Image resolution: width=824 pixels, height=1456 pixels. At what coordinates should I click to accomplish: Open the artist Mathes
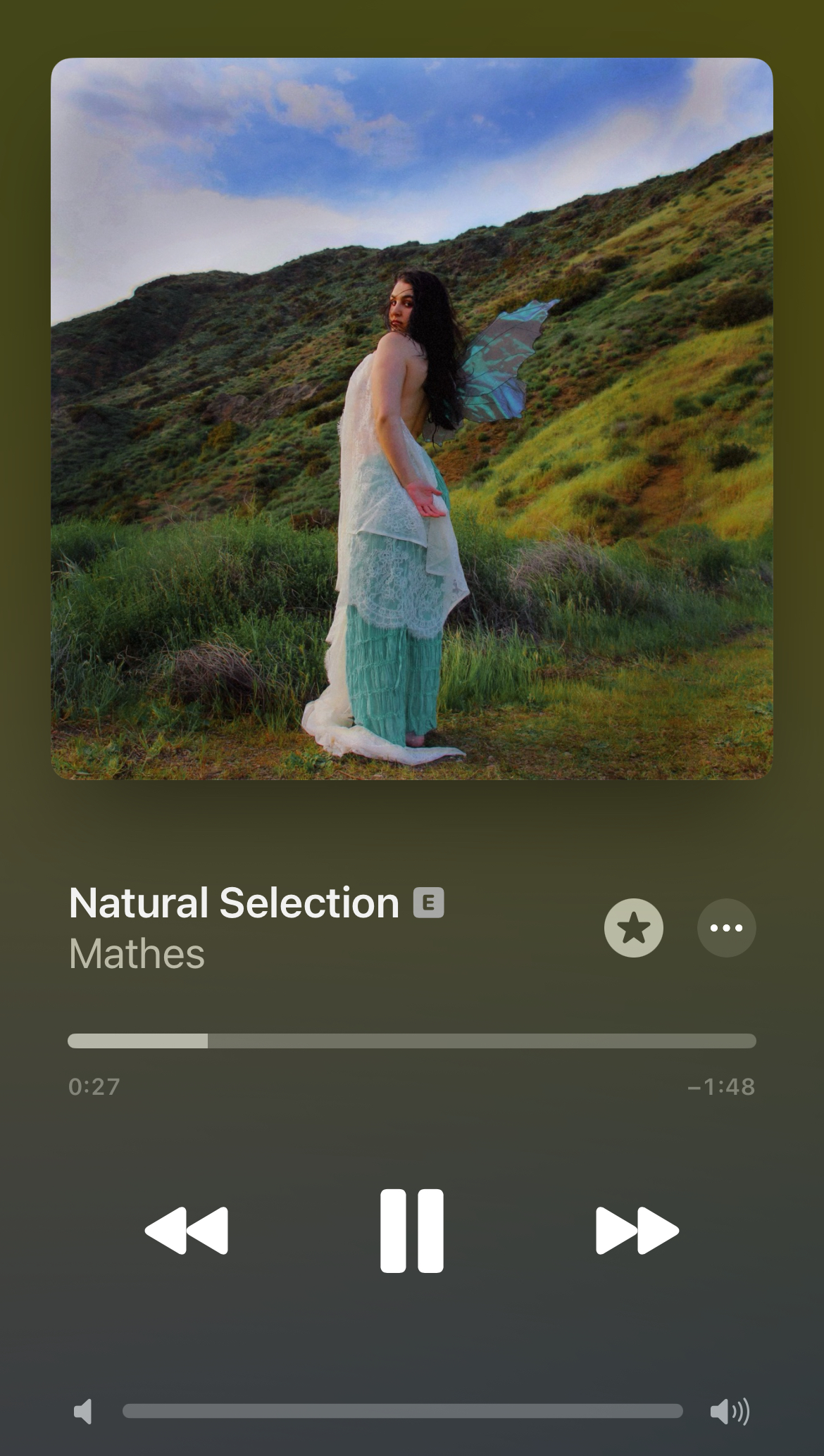[x=137, y=954]
